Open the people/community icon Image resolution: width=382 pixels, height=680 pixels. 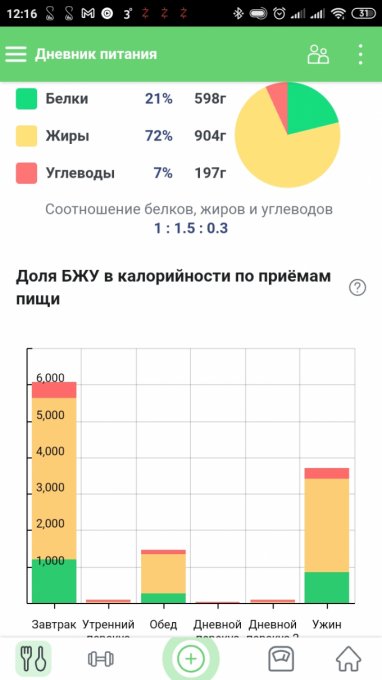tap(318, 55)
